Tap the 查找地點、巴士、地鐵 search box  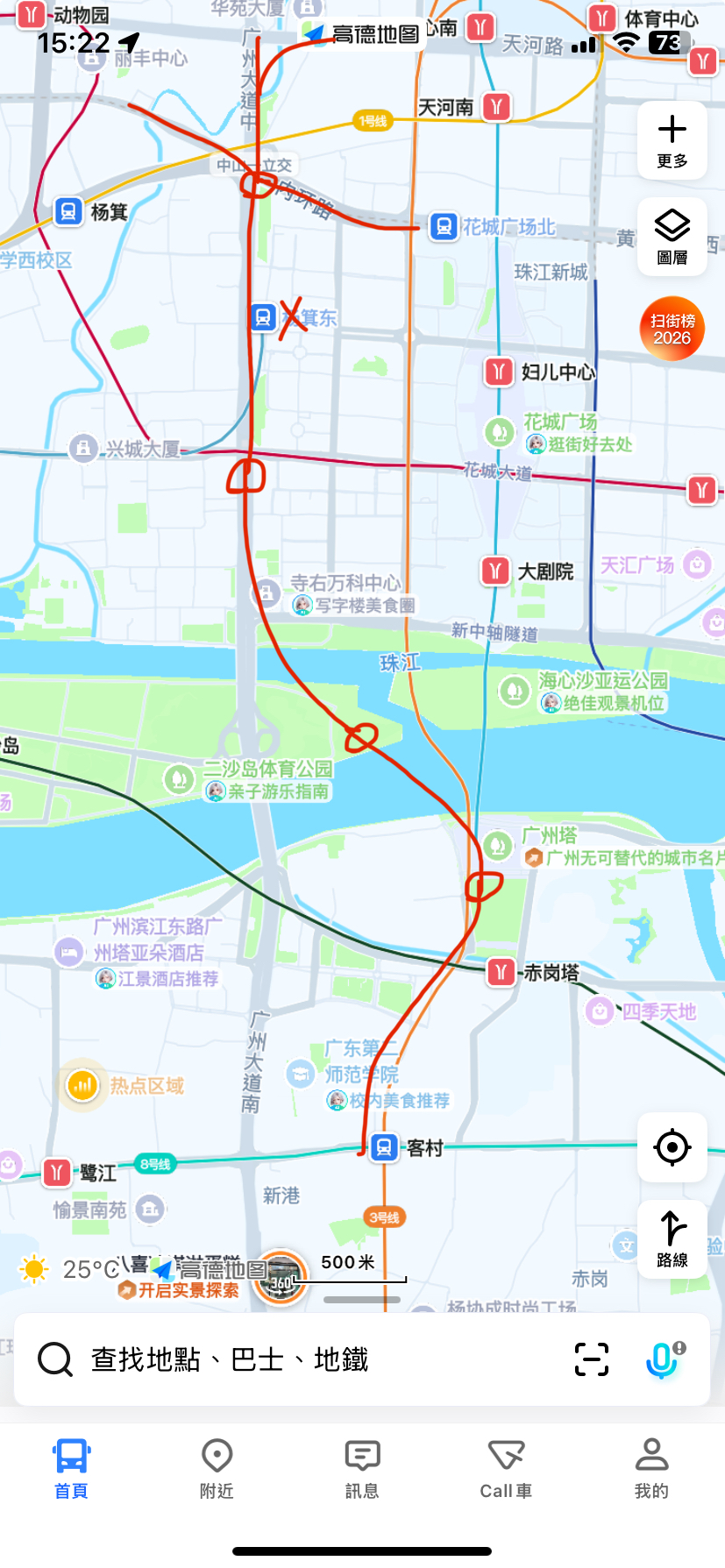289,1359
